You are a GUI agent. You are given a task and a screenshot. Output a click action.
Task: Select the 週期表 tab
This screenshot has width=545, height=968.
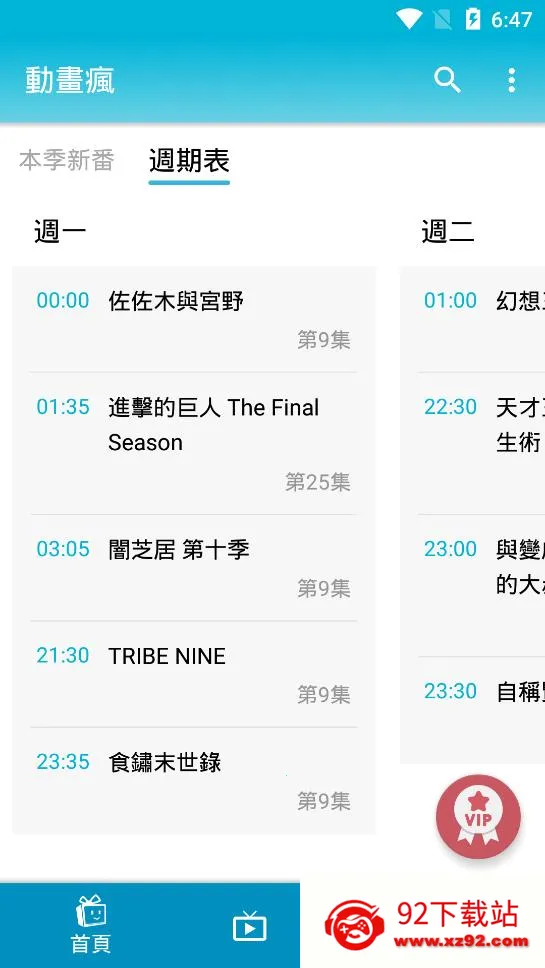[x=189, y=162]
